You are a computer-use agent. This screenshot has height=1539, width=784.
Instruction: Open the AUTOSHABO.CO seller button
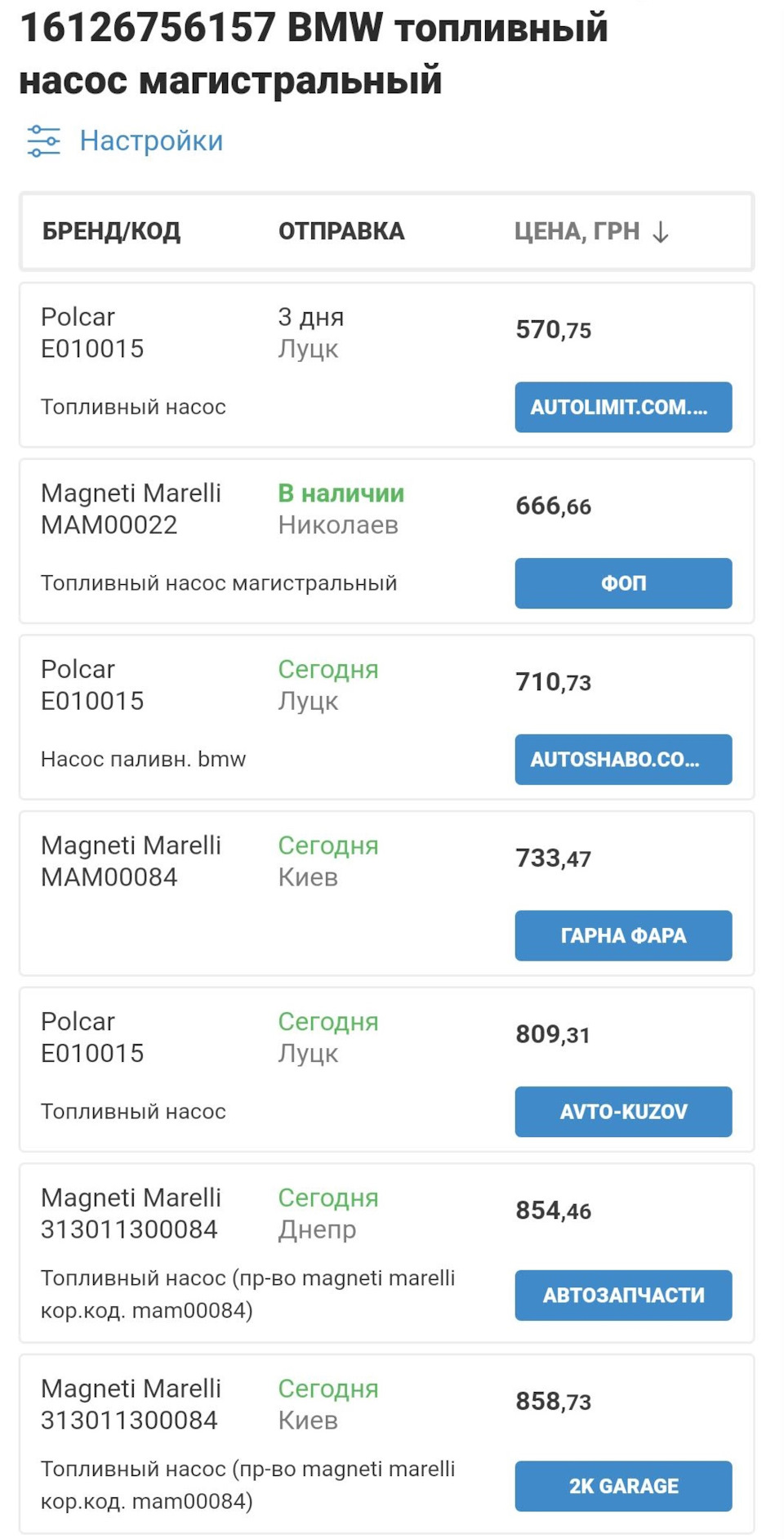click(623, 759)
